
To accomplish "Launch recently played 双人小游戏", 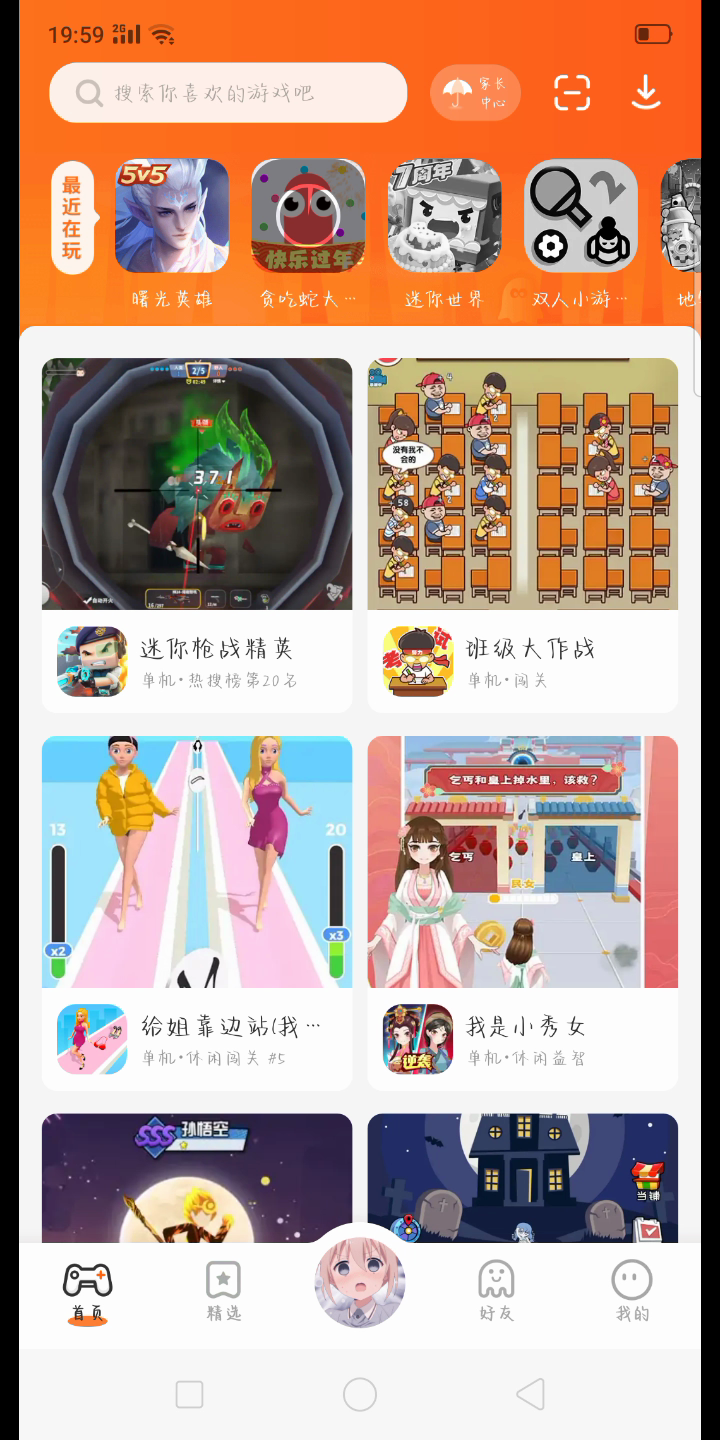I will click(581, 217).
